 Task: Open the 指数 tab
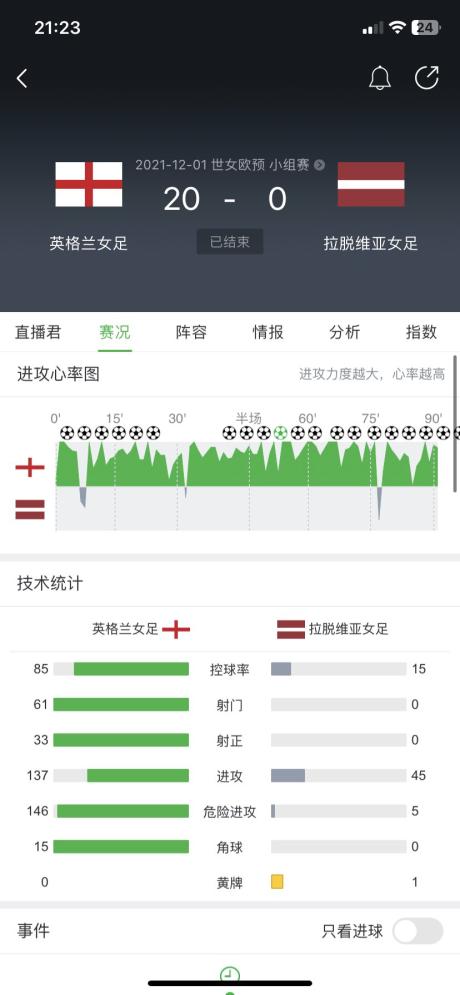(x=421, y=332)
